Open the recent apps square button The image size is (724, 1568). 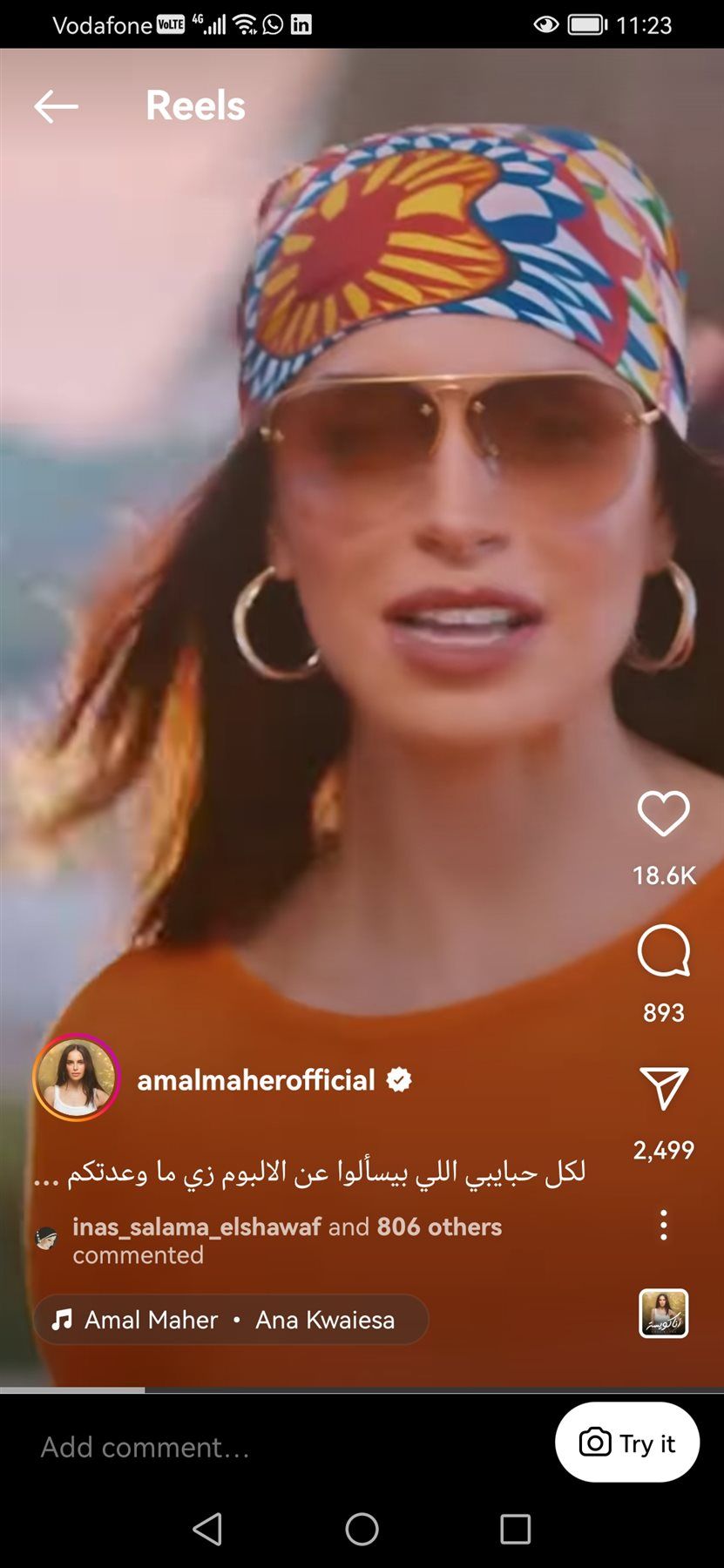pos(515,1529)
